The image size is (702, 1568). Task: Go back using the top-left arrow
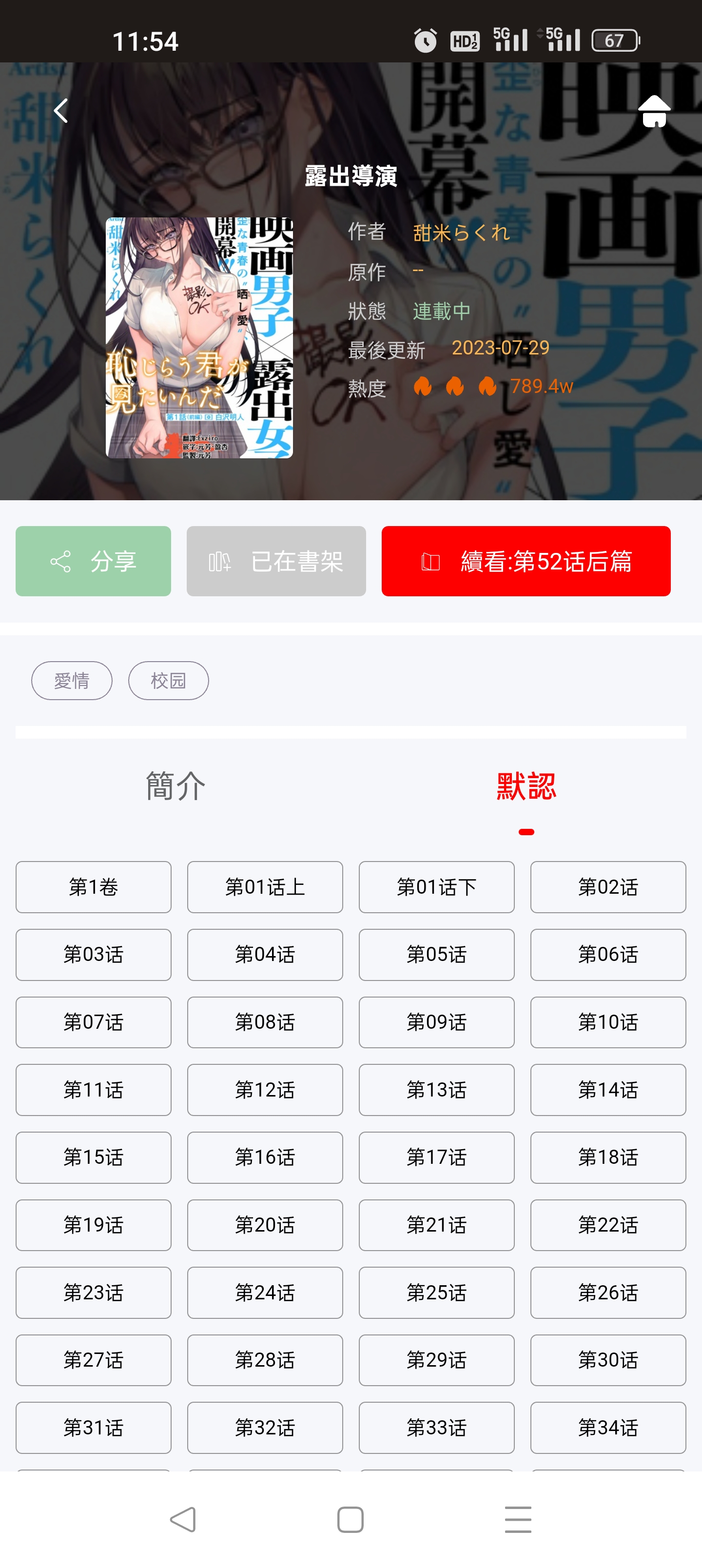tap(61, 111)
